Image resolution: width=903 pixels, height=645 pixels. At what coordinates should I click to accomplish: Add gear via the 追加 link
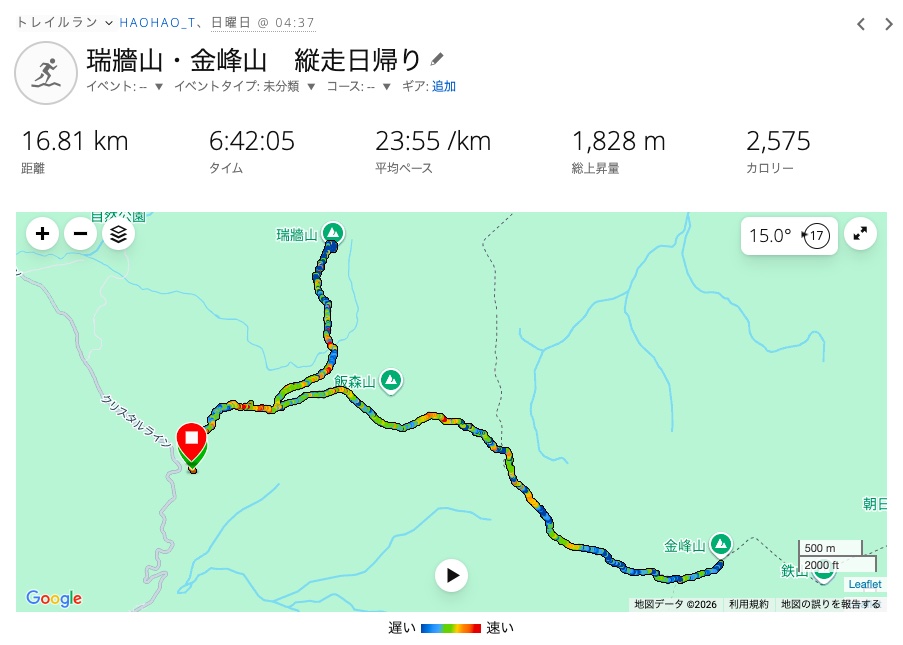click(x=444, y=87)
